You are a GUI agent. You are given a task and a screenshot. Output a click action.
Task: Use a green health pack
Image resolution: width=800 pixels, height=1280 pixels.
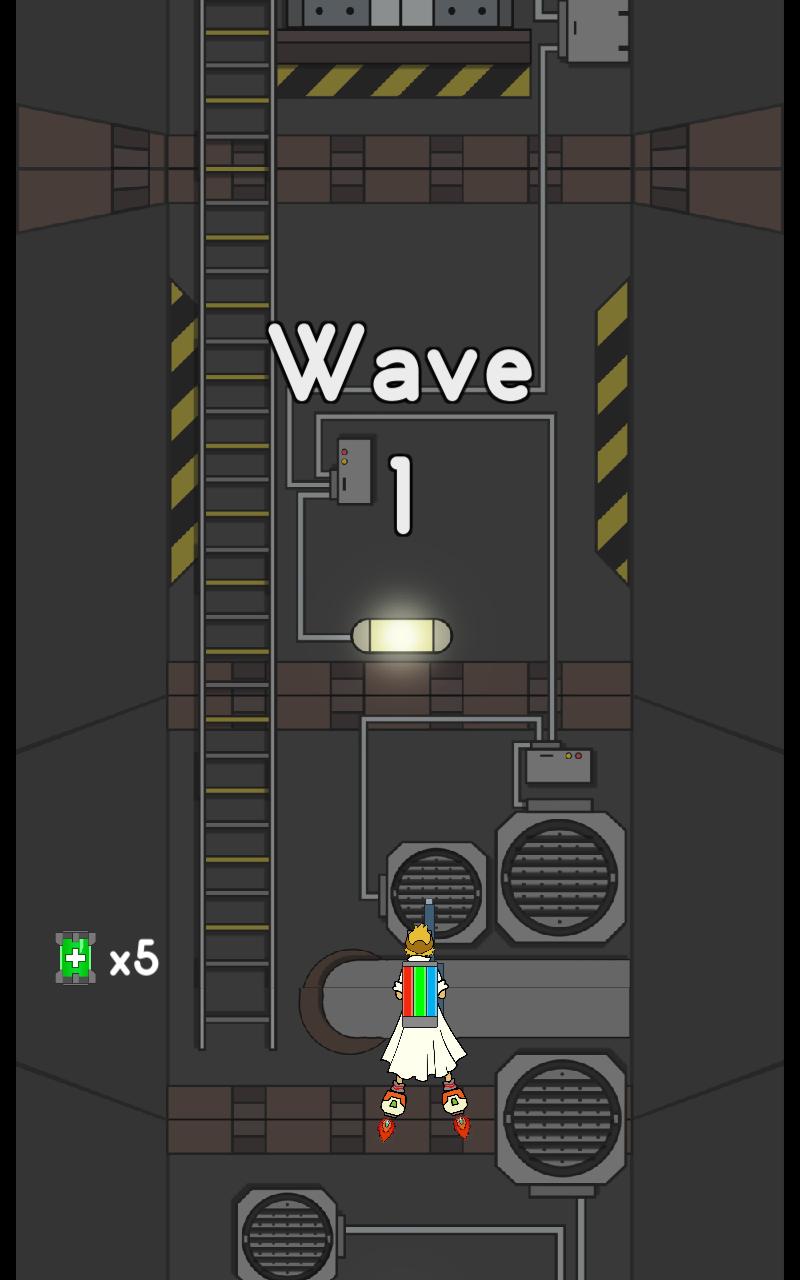coord(76,958)
